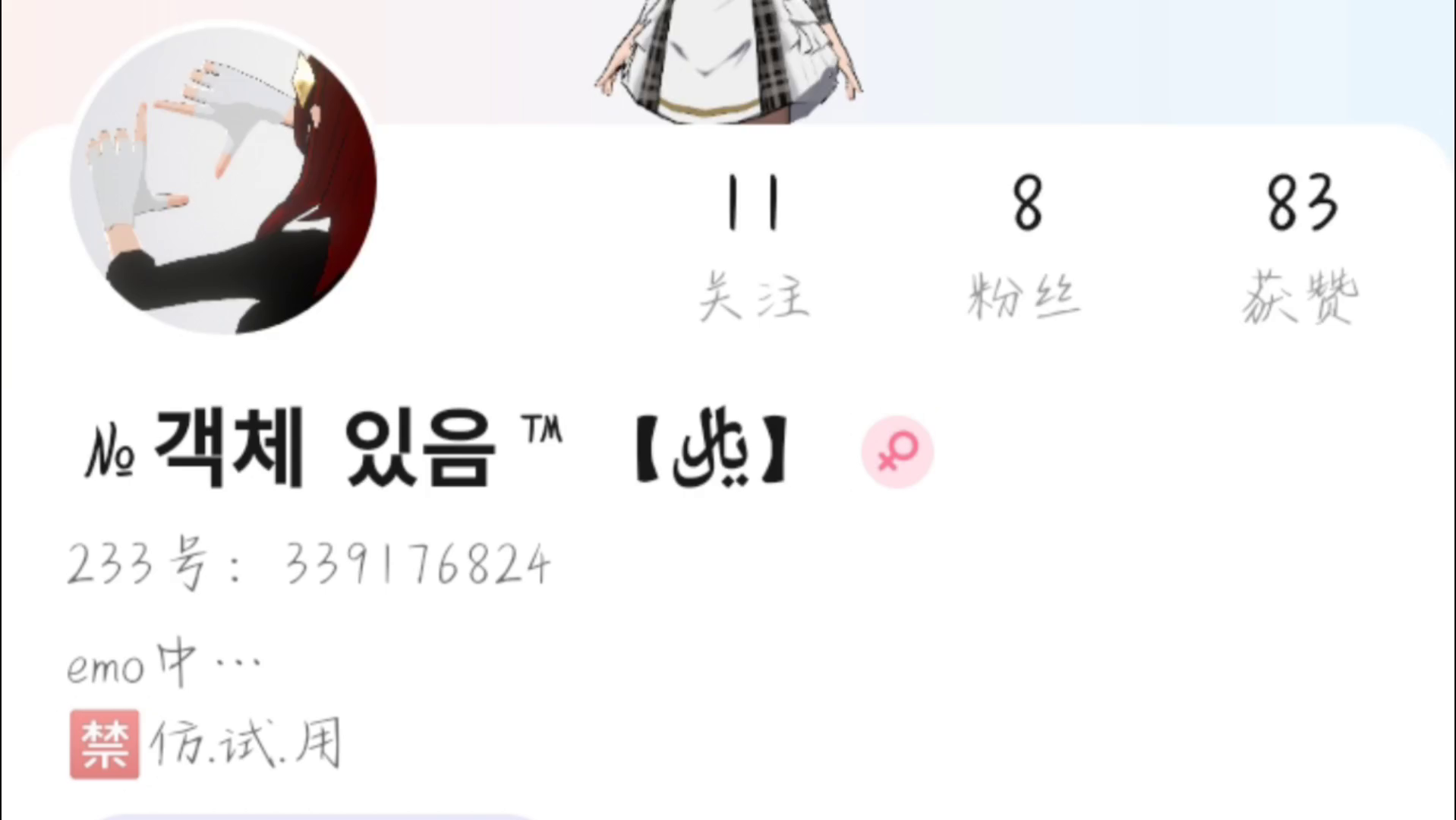This screenshot has height=820, width=1456.
Task: View the 关注 following list
Action: pos(753,244)
